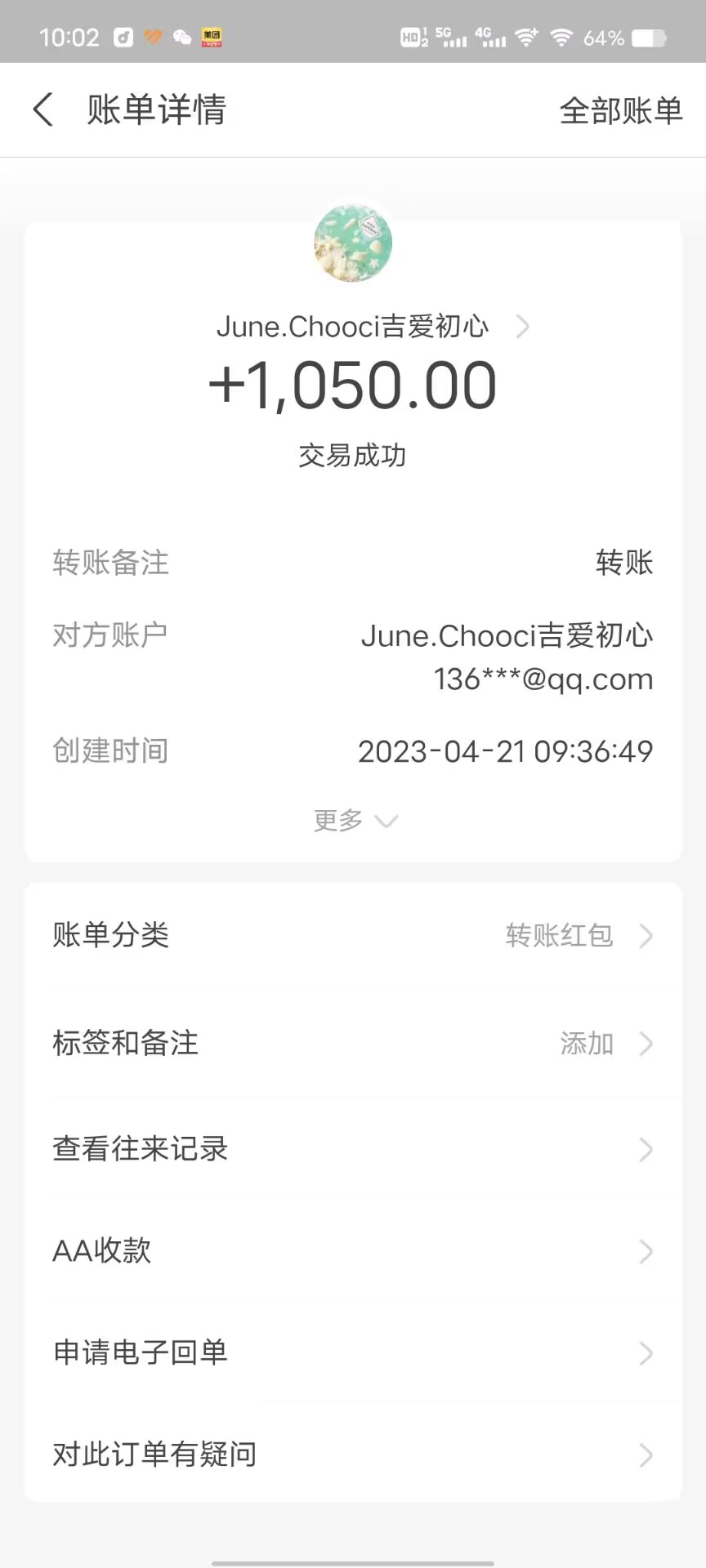Open 全部账单 from the top bar
The image size is (706, 1568).
(621, 109)
